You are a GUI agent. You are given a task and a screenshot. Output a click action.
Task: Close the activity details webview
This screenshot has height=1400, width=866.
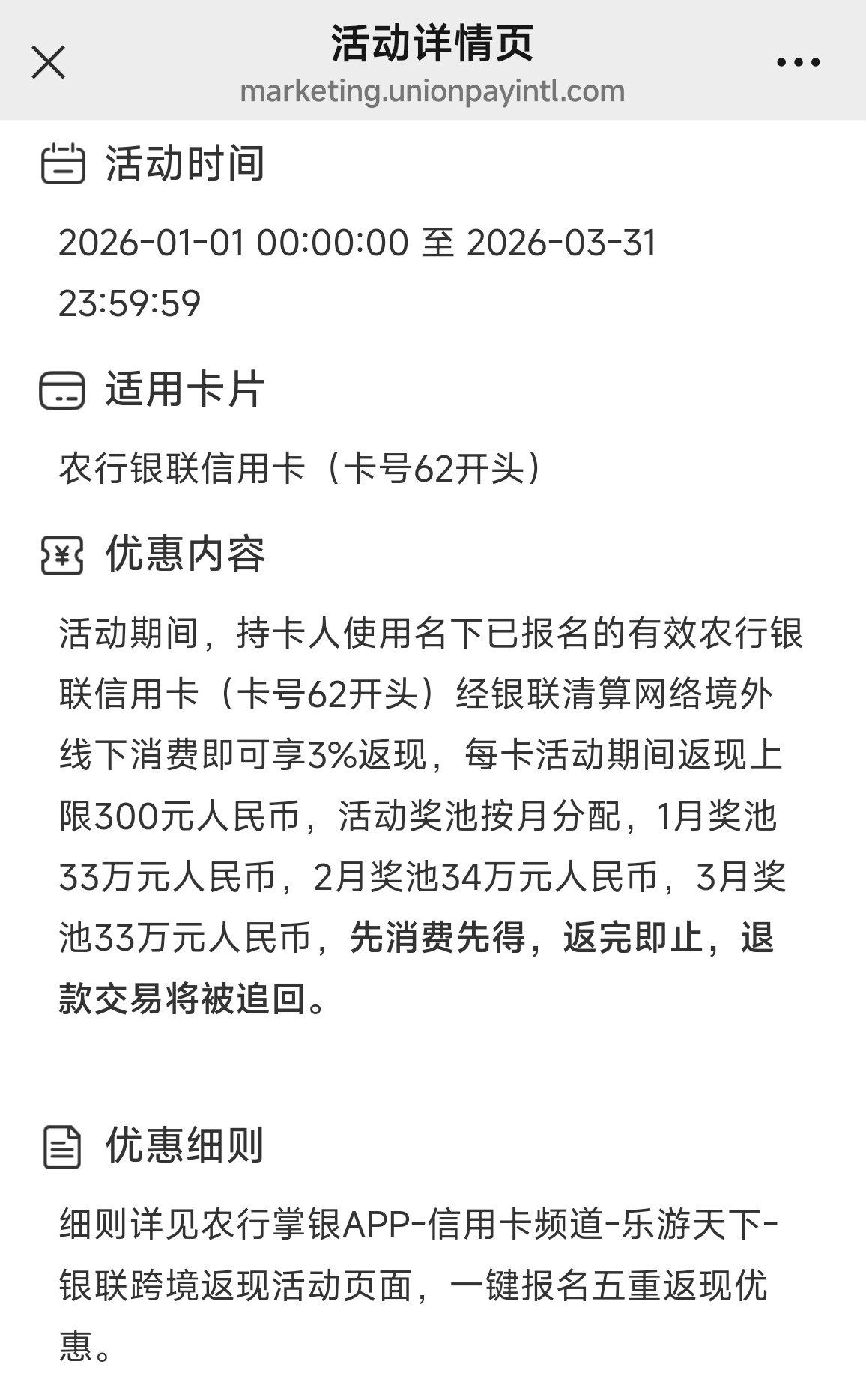point(49,62)
